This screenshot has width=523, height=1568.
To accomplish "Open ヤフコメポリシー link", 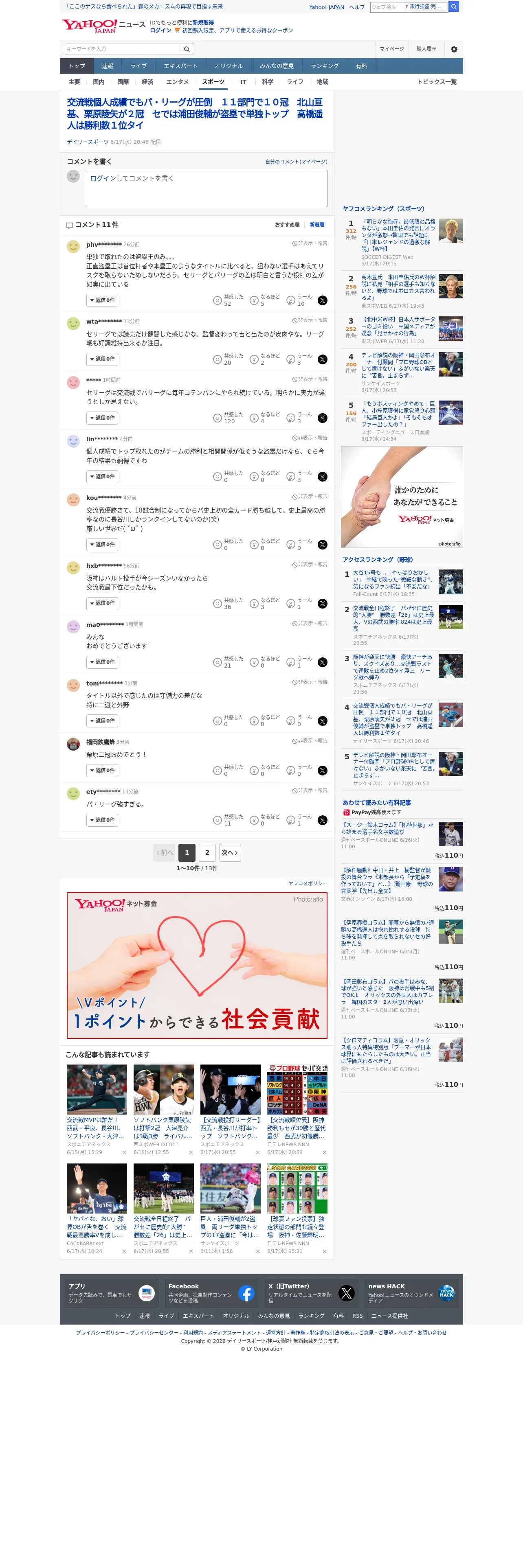I will click(308, 883).
